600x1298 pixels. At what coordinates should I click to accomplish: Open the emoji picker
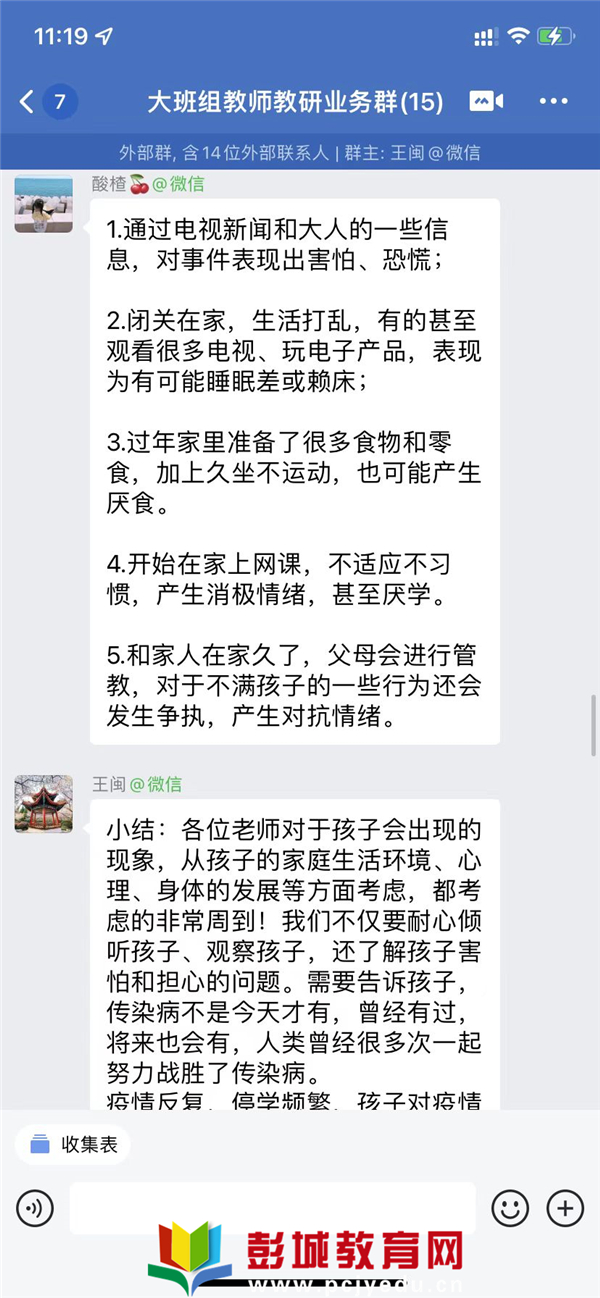(x=510, y=1208)
